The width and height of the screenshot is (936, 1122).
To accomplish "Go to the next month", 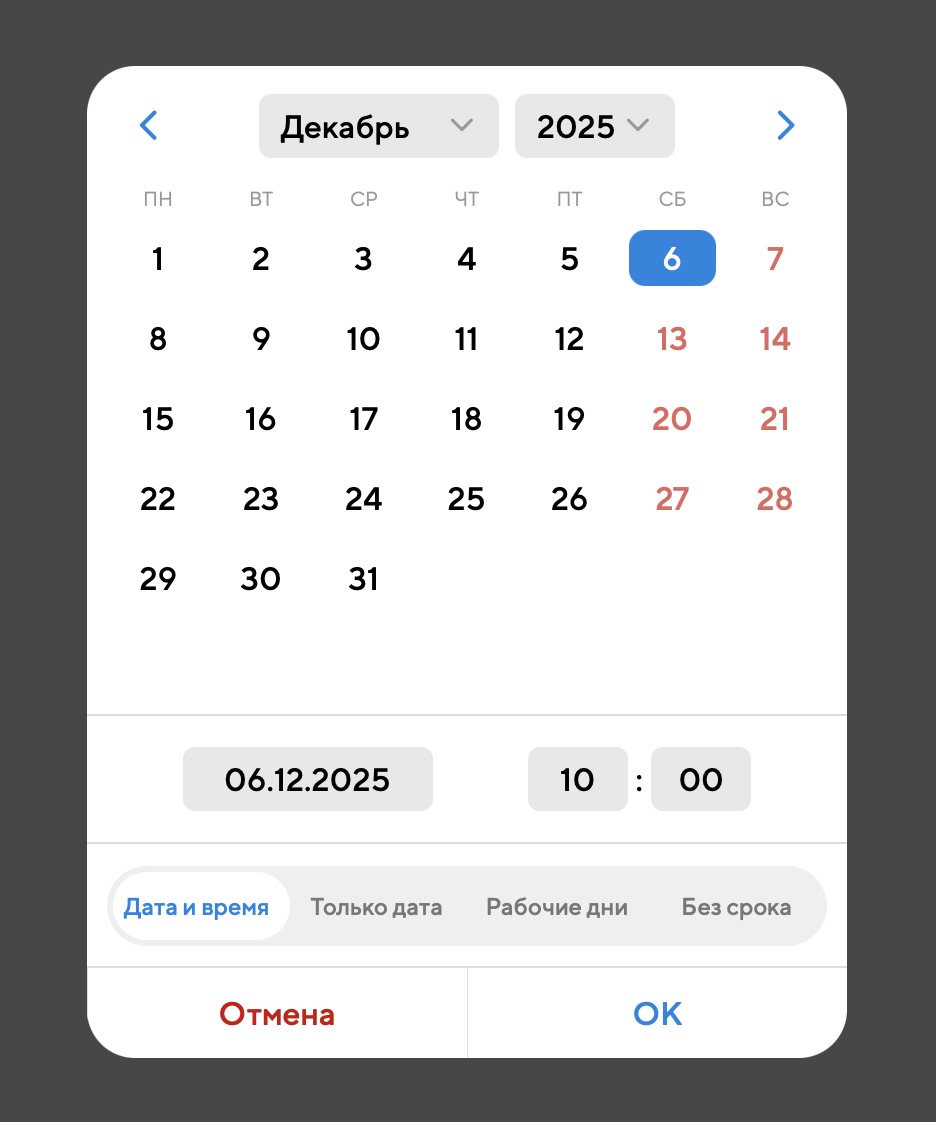I will click(x=785, y=126).
